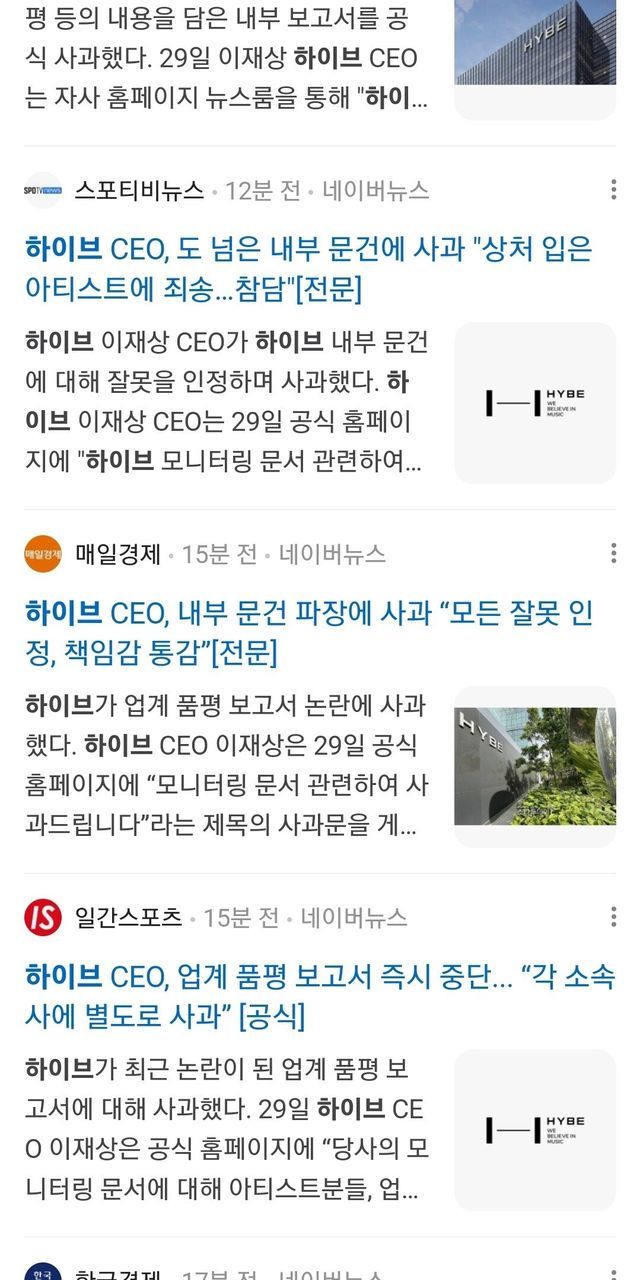Open the 일간스포츠 publisher name

click(x=129, y=917)
